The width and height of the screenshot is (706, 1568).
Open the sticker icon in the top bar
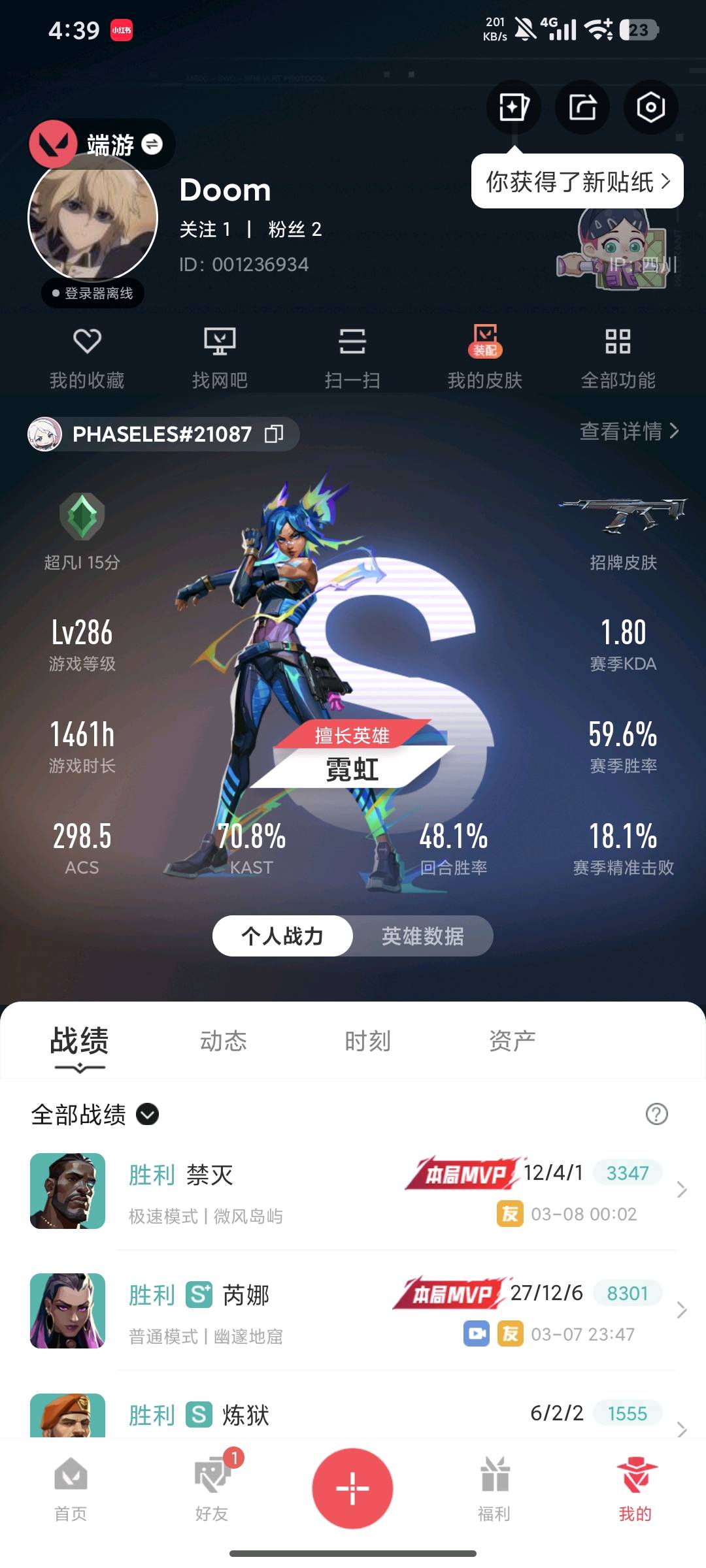point(514,107)
